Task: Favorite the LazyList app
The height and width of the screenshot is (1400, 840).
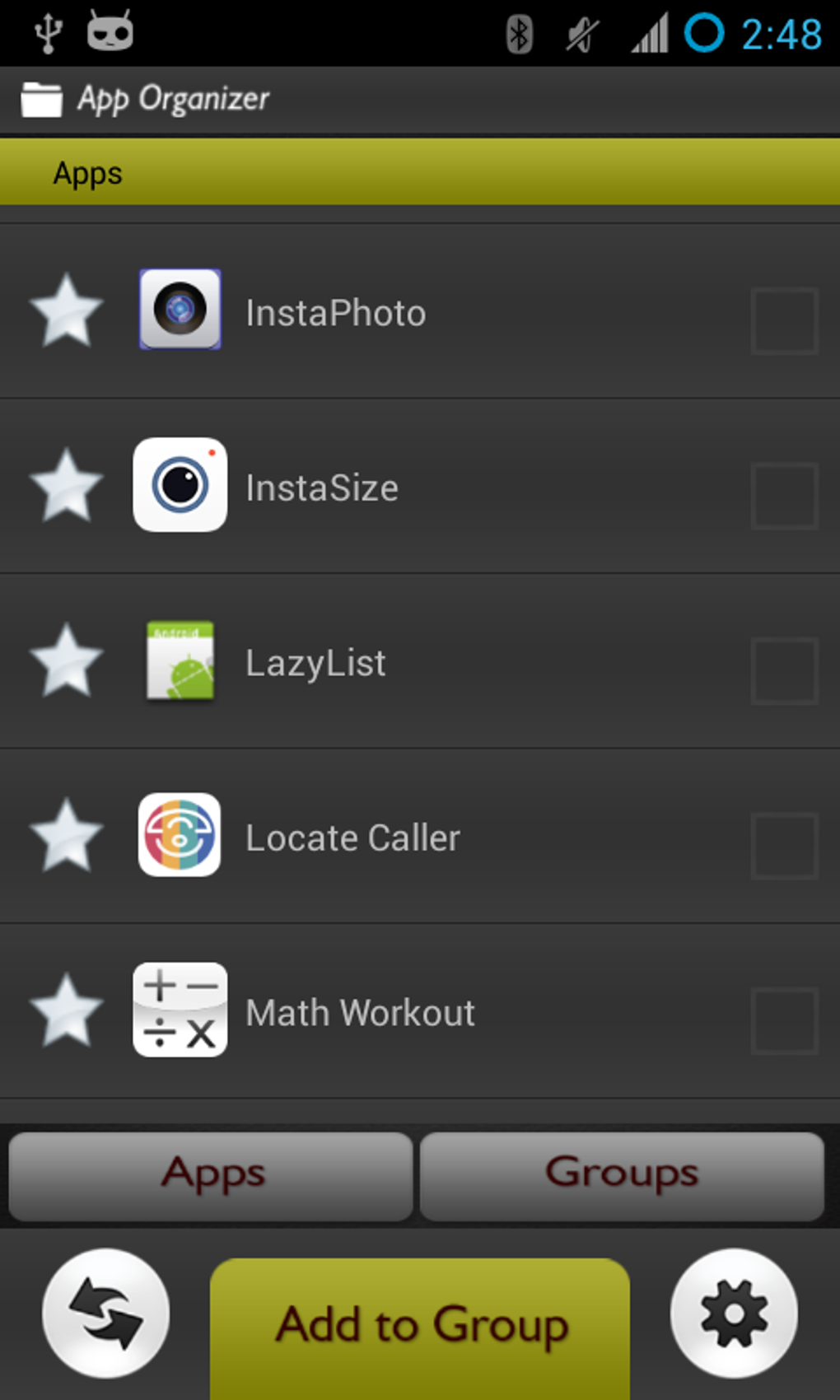Action: tap(66, 660)
